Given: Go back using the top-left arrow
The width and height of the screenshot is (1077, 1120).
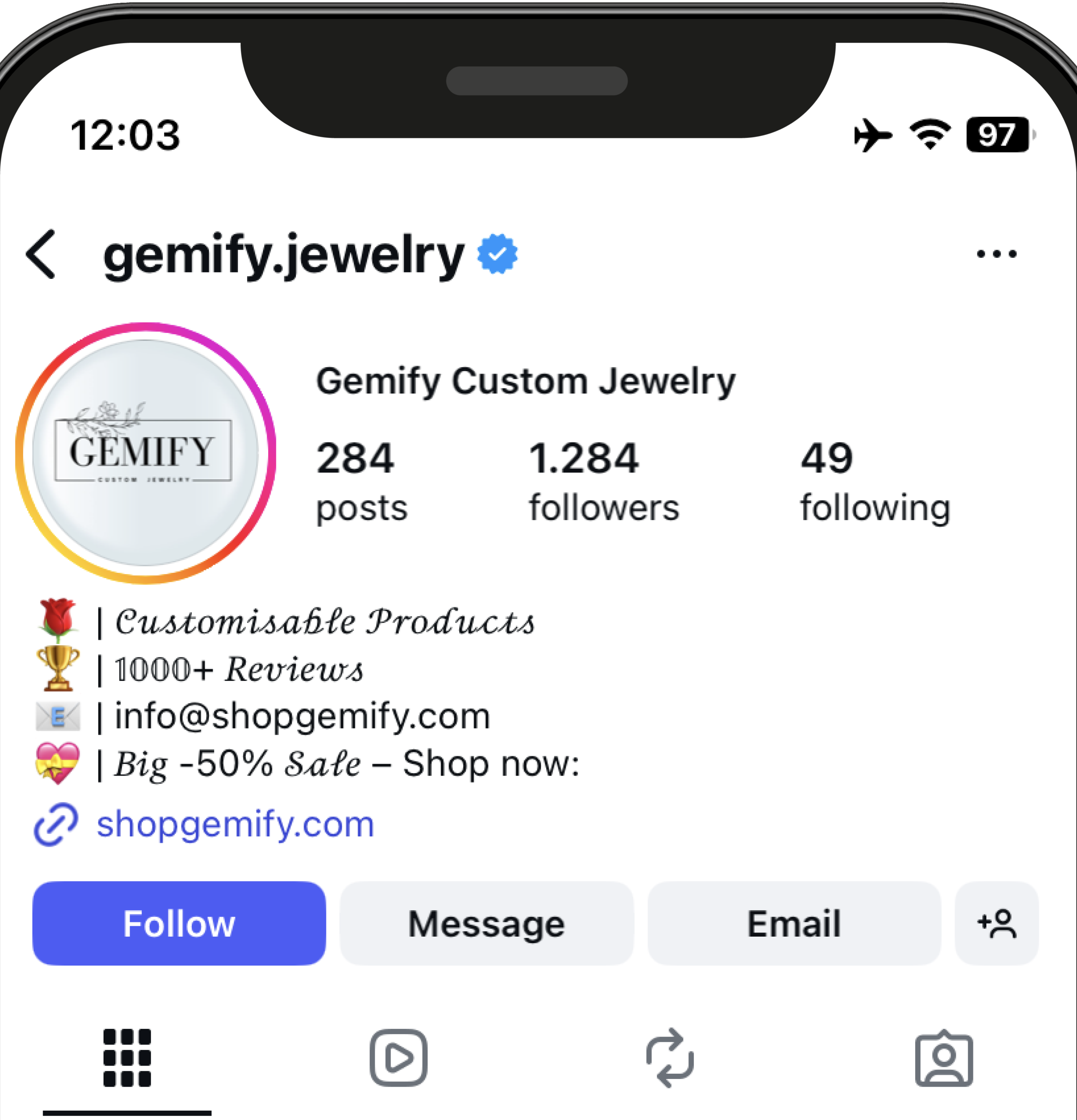Looking at the screenshot, I should click(41, 254).
